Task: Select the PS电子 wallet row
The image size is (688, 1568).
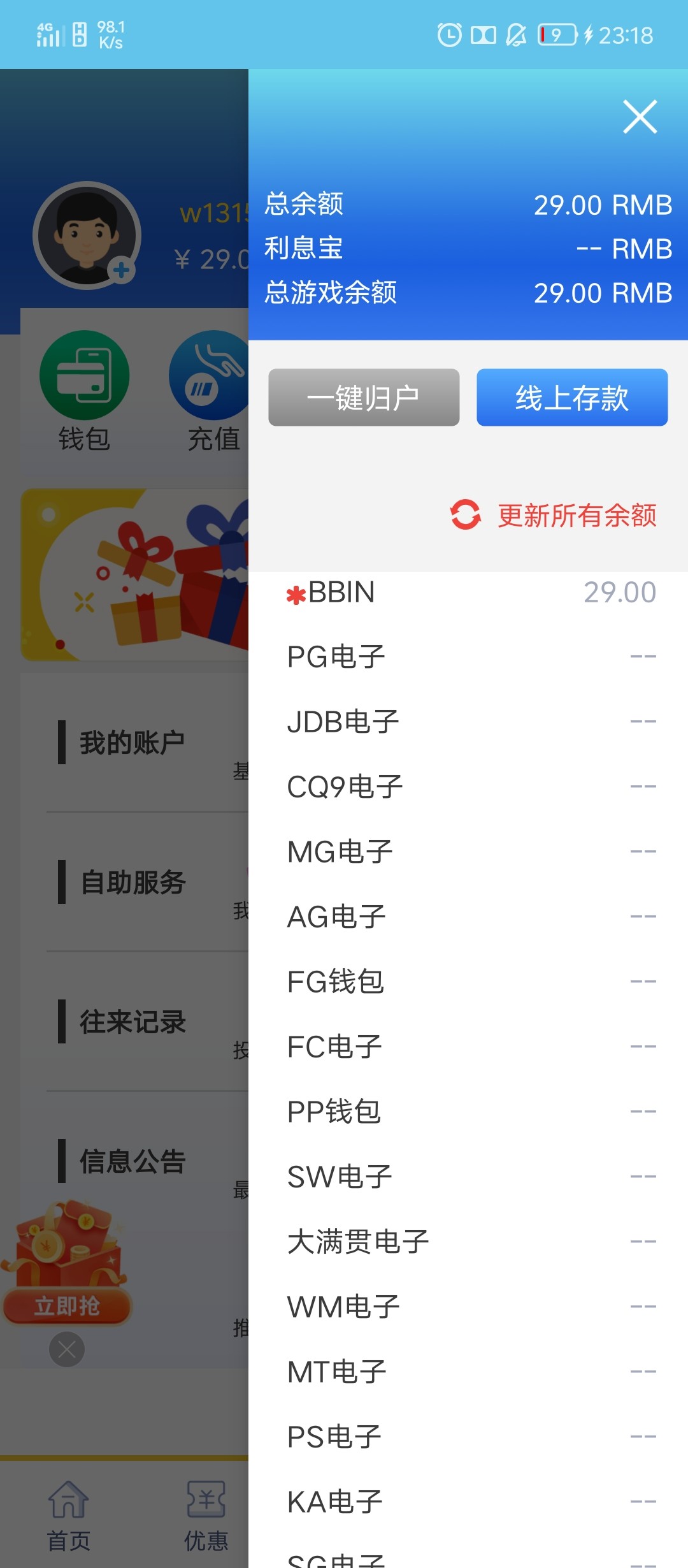Action: (468, 1437)
